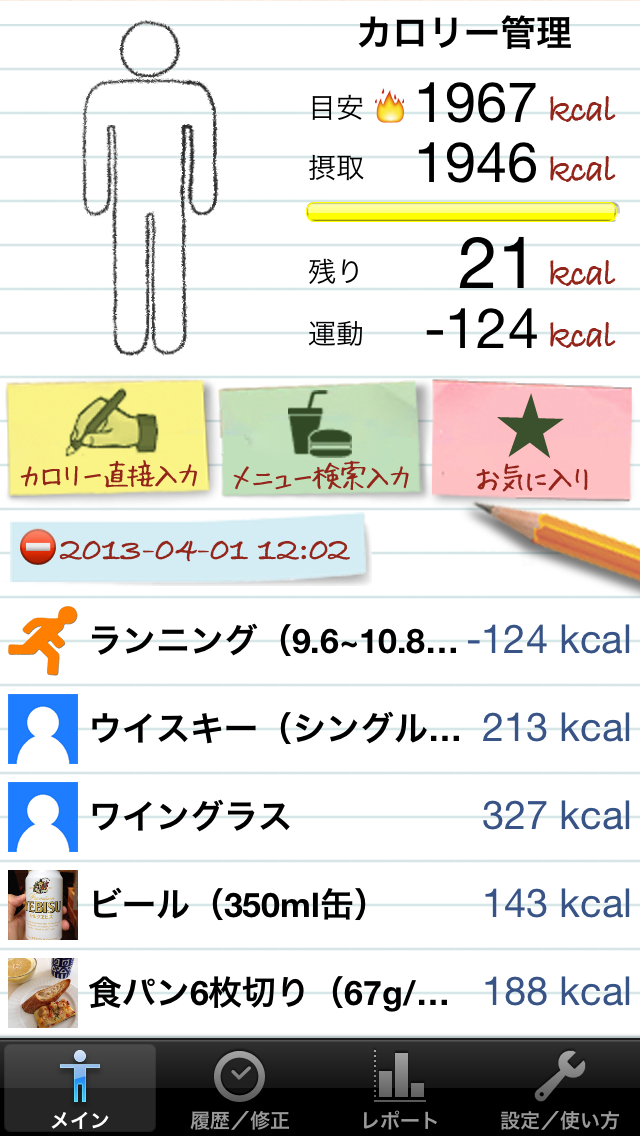Open the 食パン6枚切り 188 kcal entry
The image size is (640, 1136).
click(x=320, y=992)
